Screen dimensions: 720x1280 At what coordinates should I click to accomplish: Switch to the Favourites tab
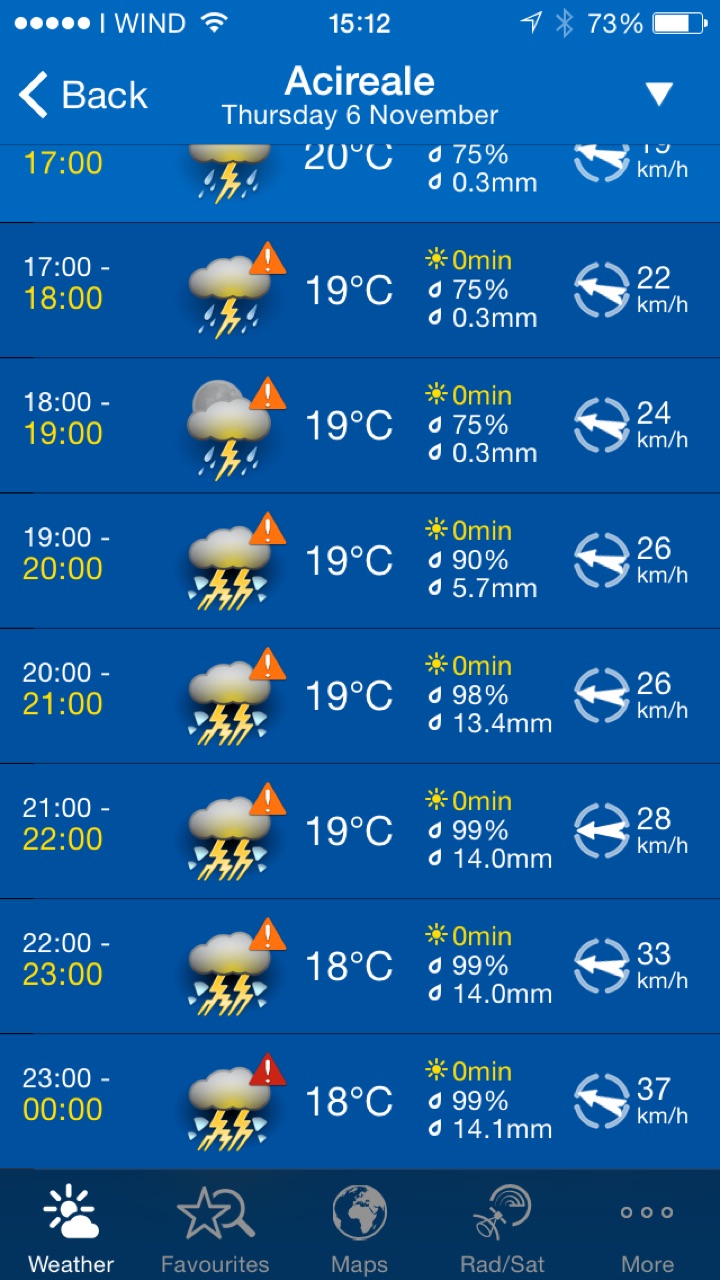[x=215, y=1226]
